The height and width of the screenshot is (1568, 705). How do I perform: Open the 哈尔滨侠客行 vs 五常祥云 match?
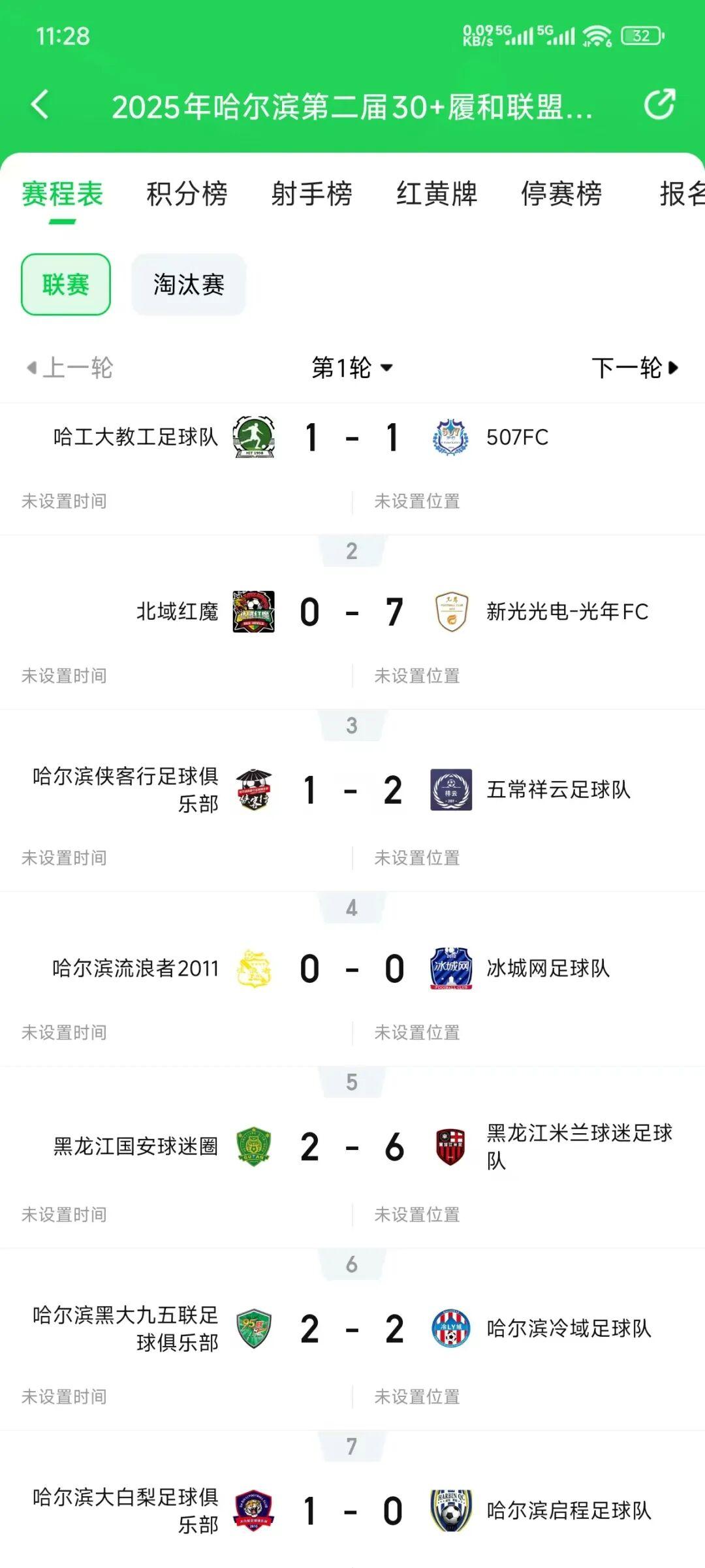tap(352, 790)
